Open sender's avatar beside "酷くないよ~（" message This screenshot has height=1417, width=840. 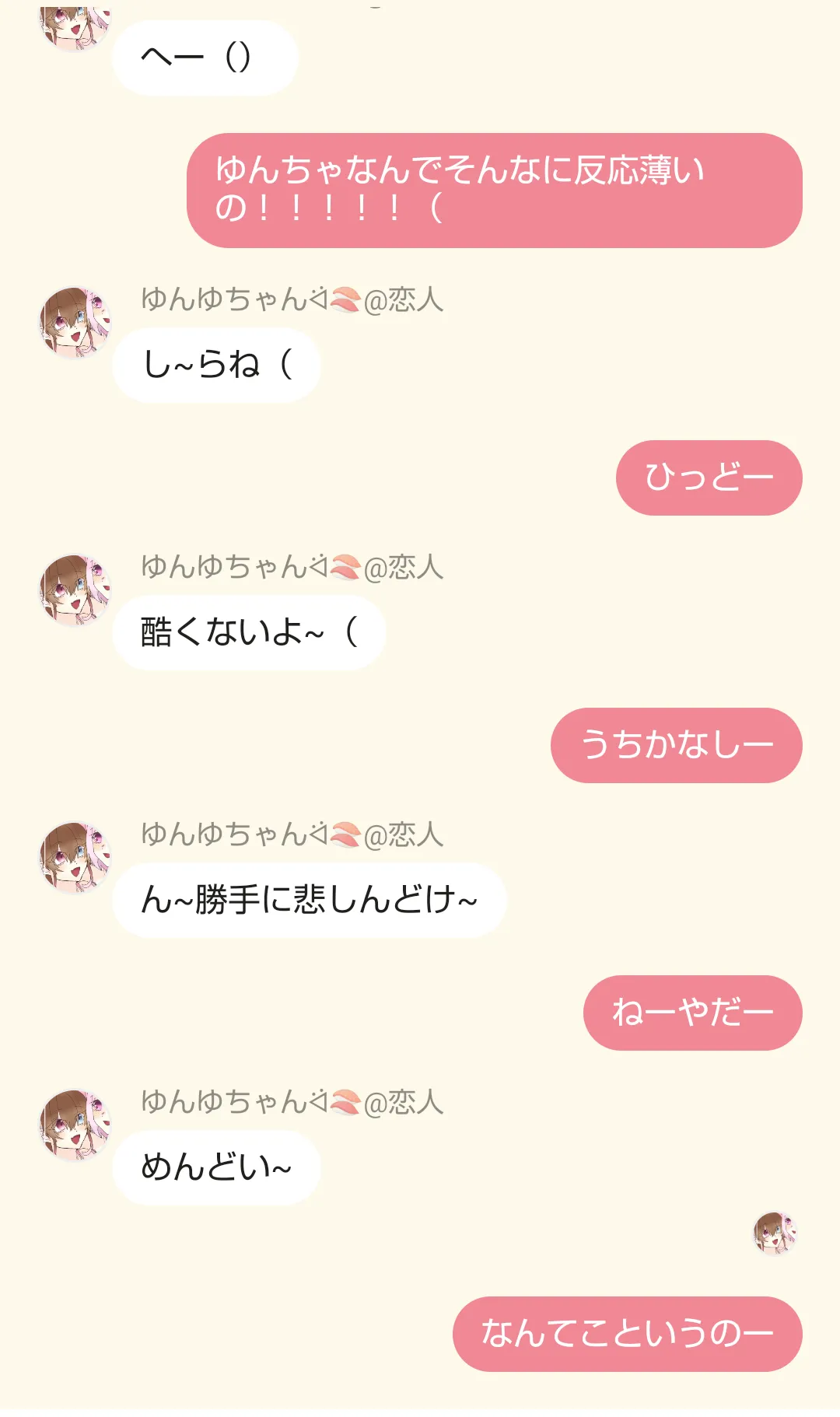point(75,590)
